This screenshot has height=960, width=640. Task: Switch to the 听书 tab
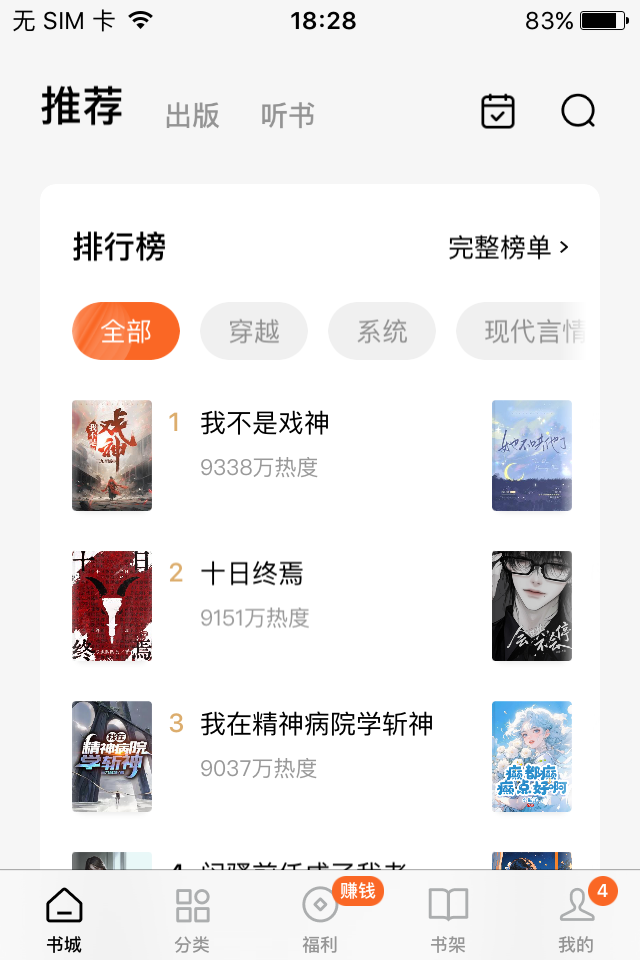tap(288, 116)
